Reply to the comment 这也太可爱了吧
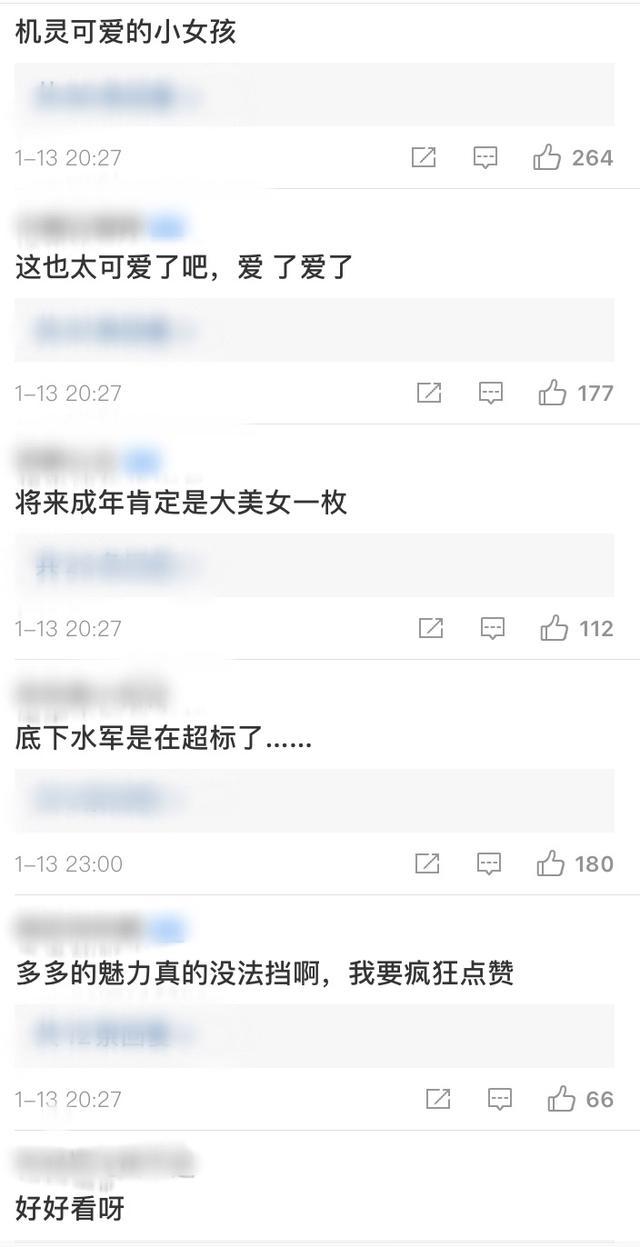 pyautogui.click(x=490, y=393)
